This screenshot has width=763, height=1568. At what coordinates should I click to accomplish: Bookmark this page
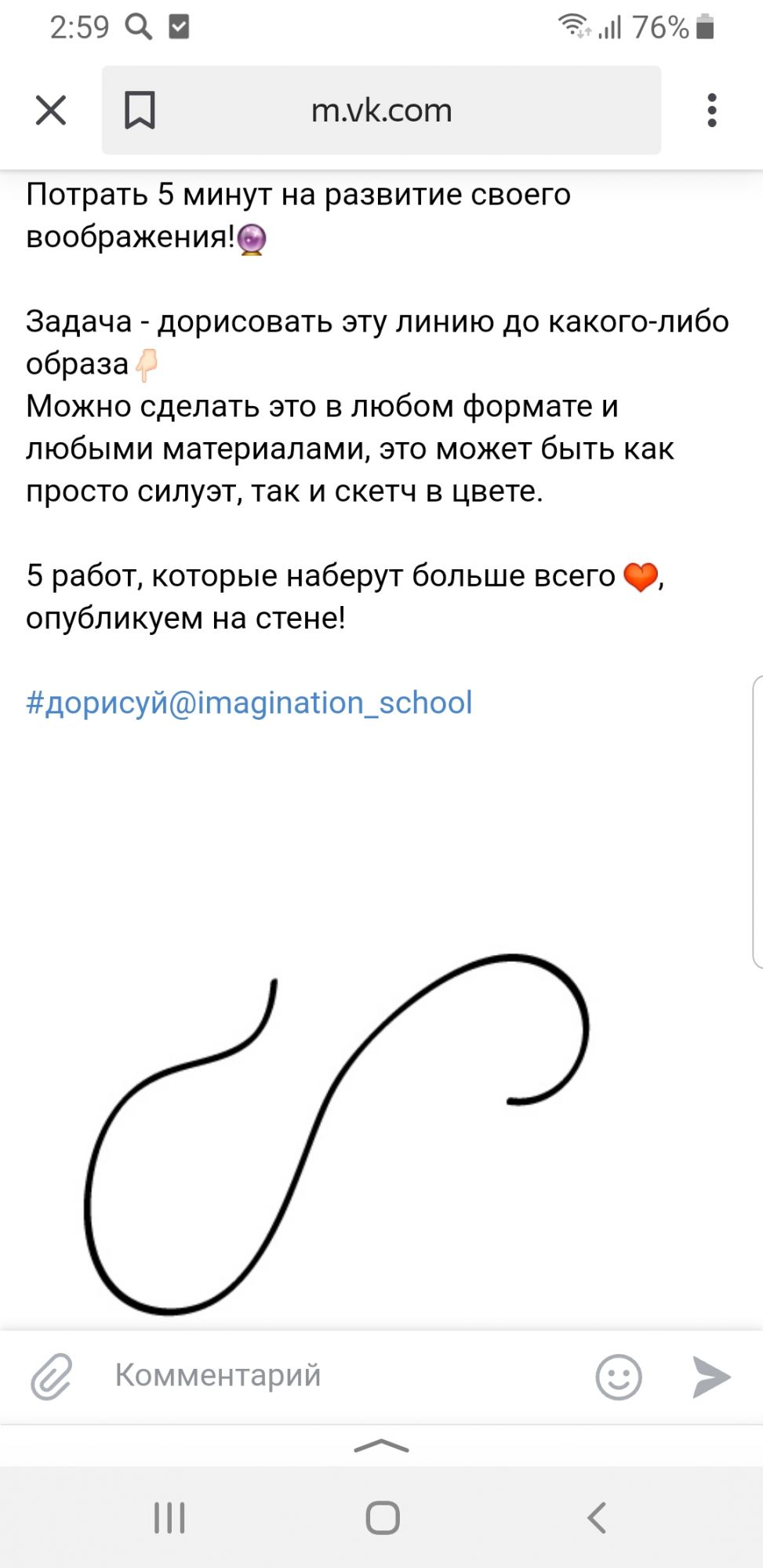[x=140, y=111]
